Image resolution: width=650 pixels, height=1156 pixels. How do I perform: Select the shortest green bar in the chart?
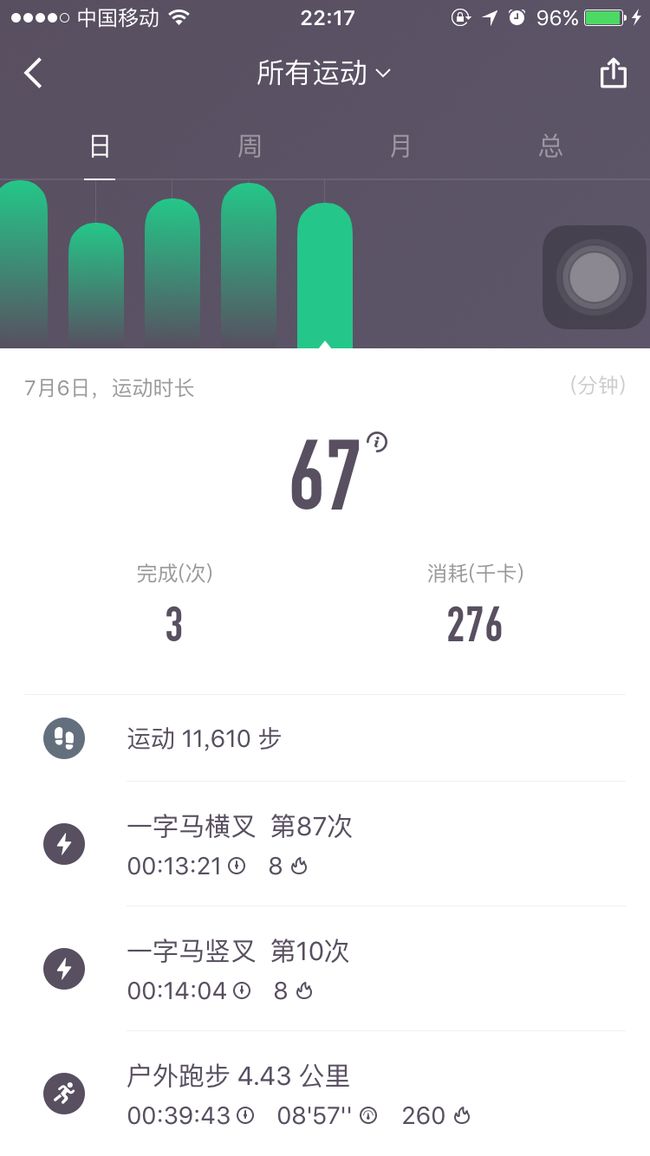point(96,284)
